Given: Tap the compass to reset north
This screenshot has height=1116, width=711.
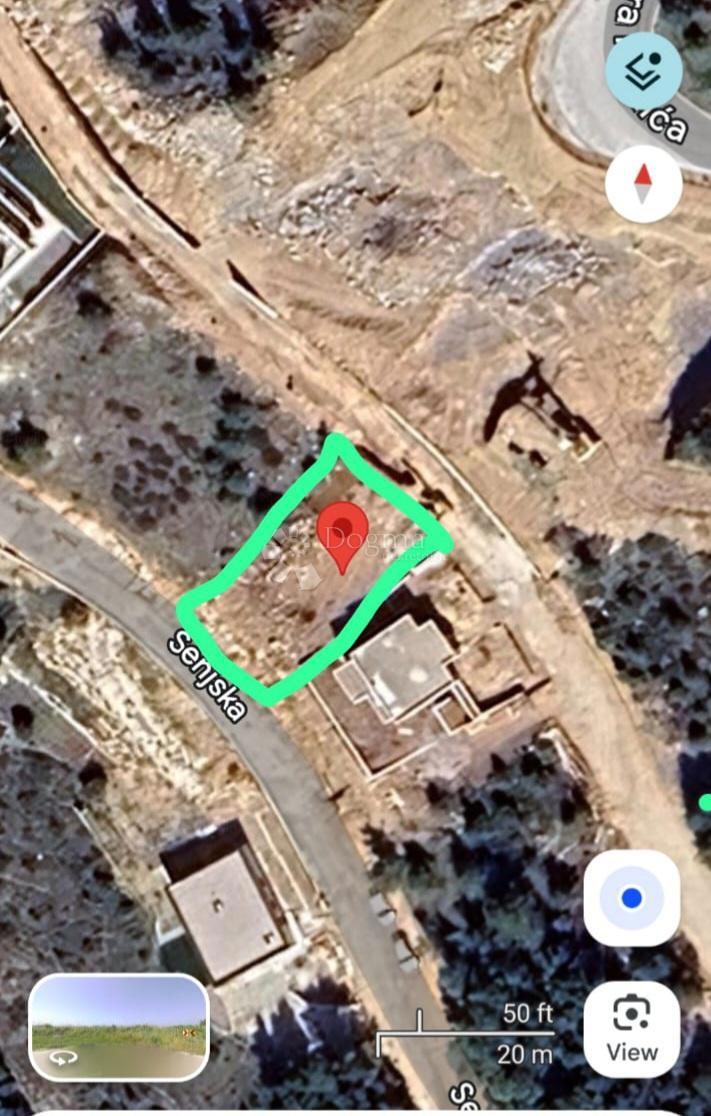Looking at the screenshot, I should (643, 184).
